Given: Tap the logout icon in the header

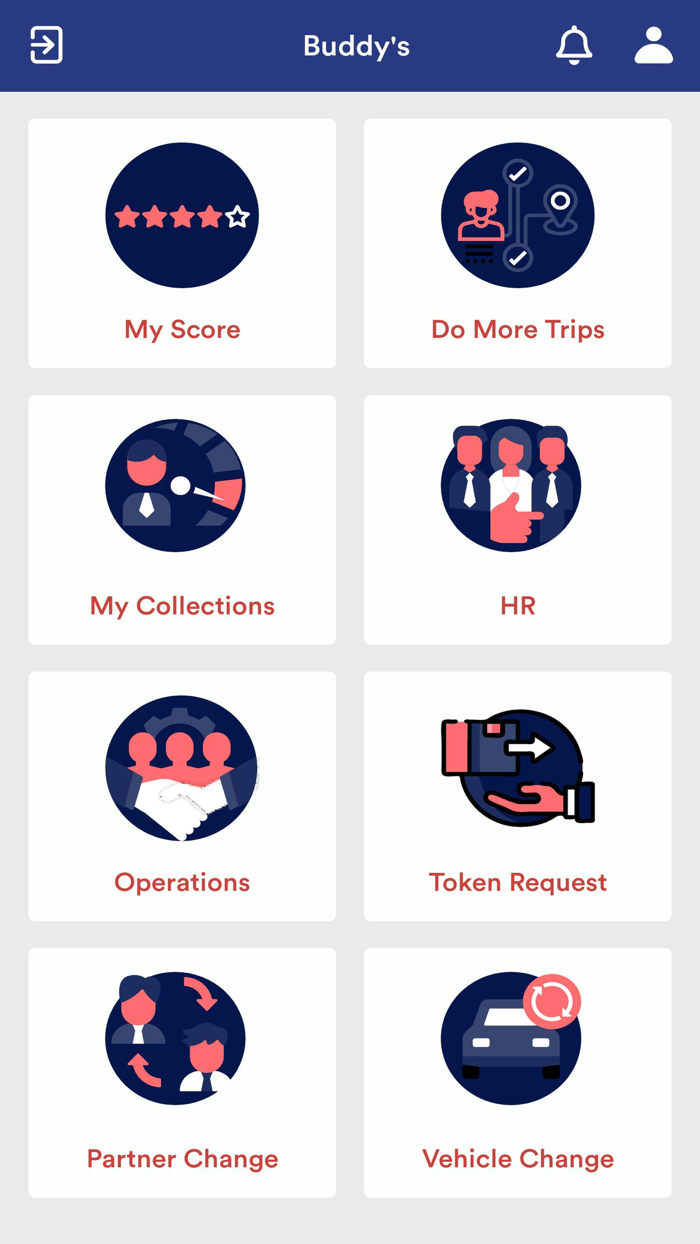Looking at the screenshot, I should (x=46, y=45).
